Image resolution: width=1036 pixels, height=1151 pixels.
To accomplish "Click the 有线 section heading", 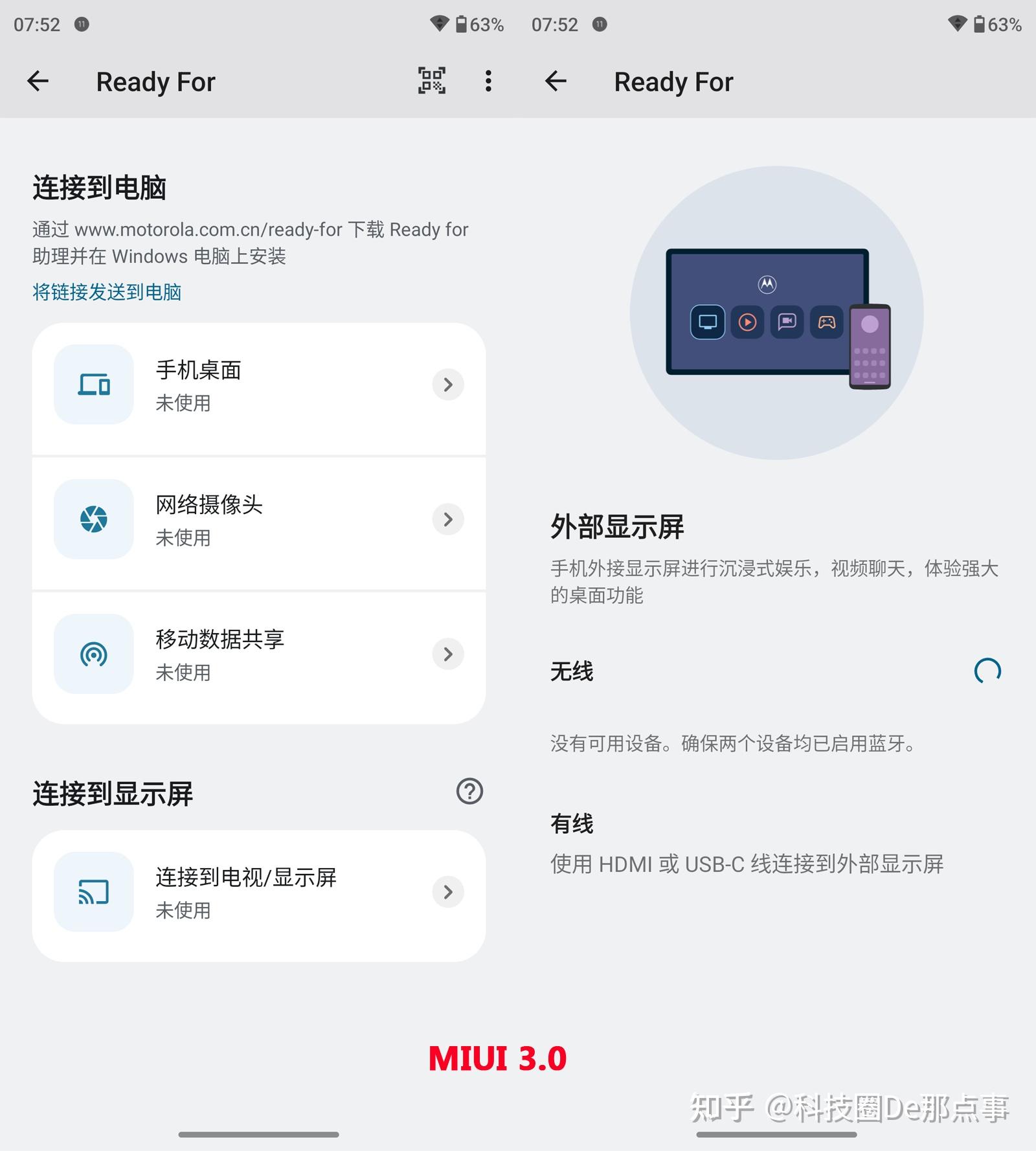I will [571, 823].
